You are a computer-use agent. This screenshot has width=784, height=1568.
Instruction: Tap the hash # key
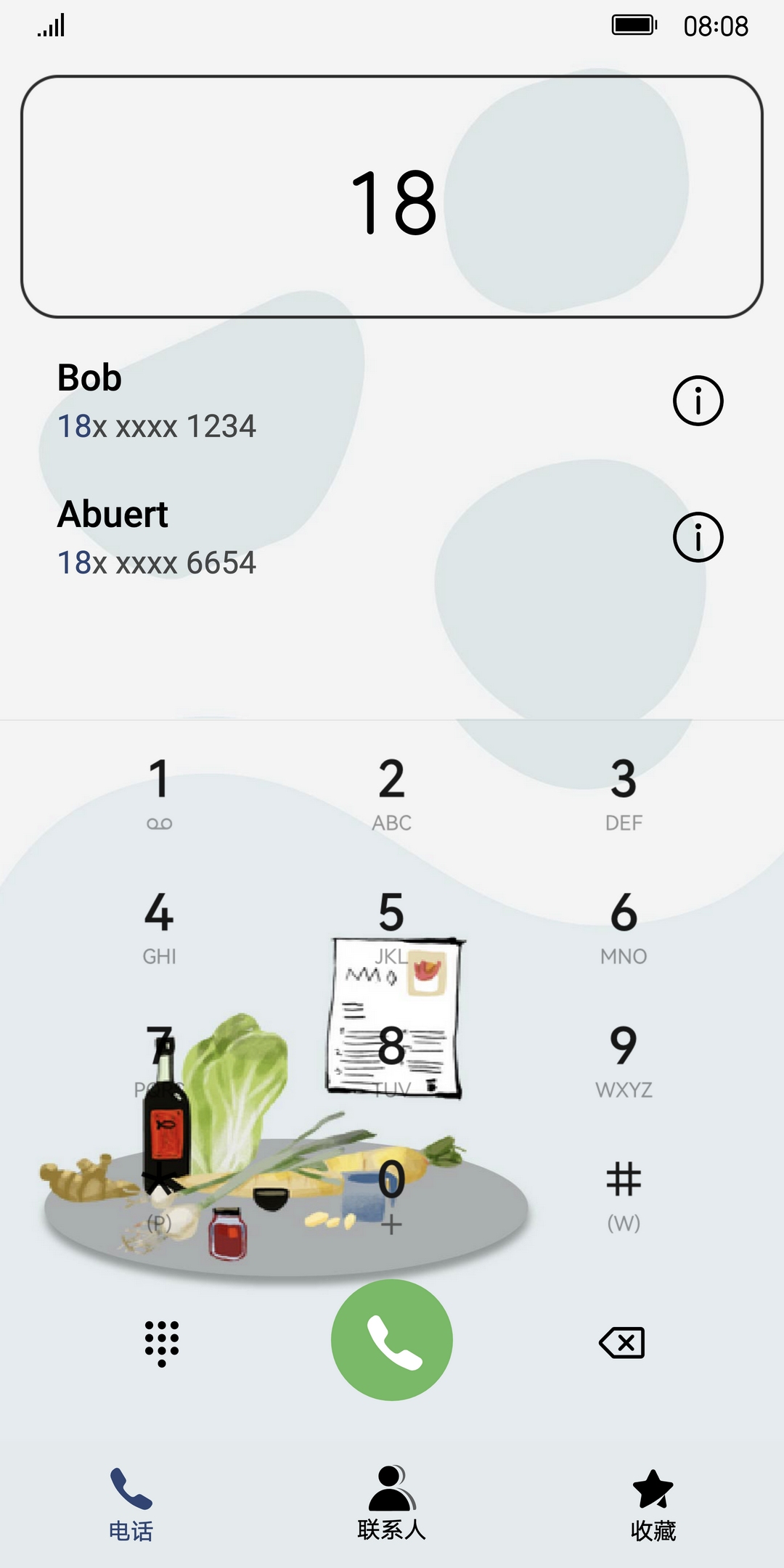(624, 1193)
